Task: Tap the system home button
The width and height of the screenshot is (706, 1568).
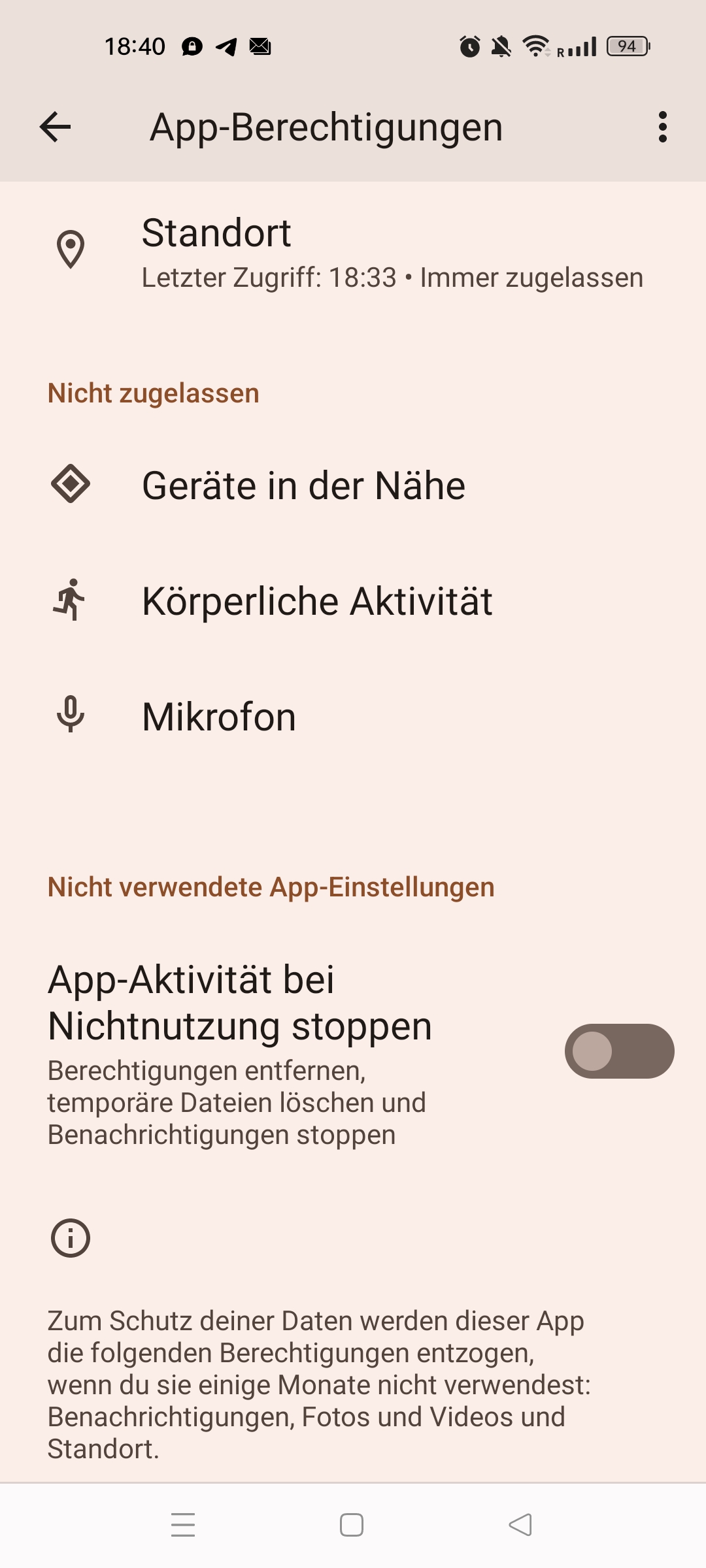Action: 352,1526
